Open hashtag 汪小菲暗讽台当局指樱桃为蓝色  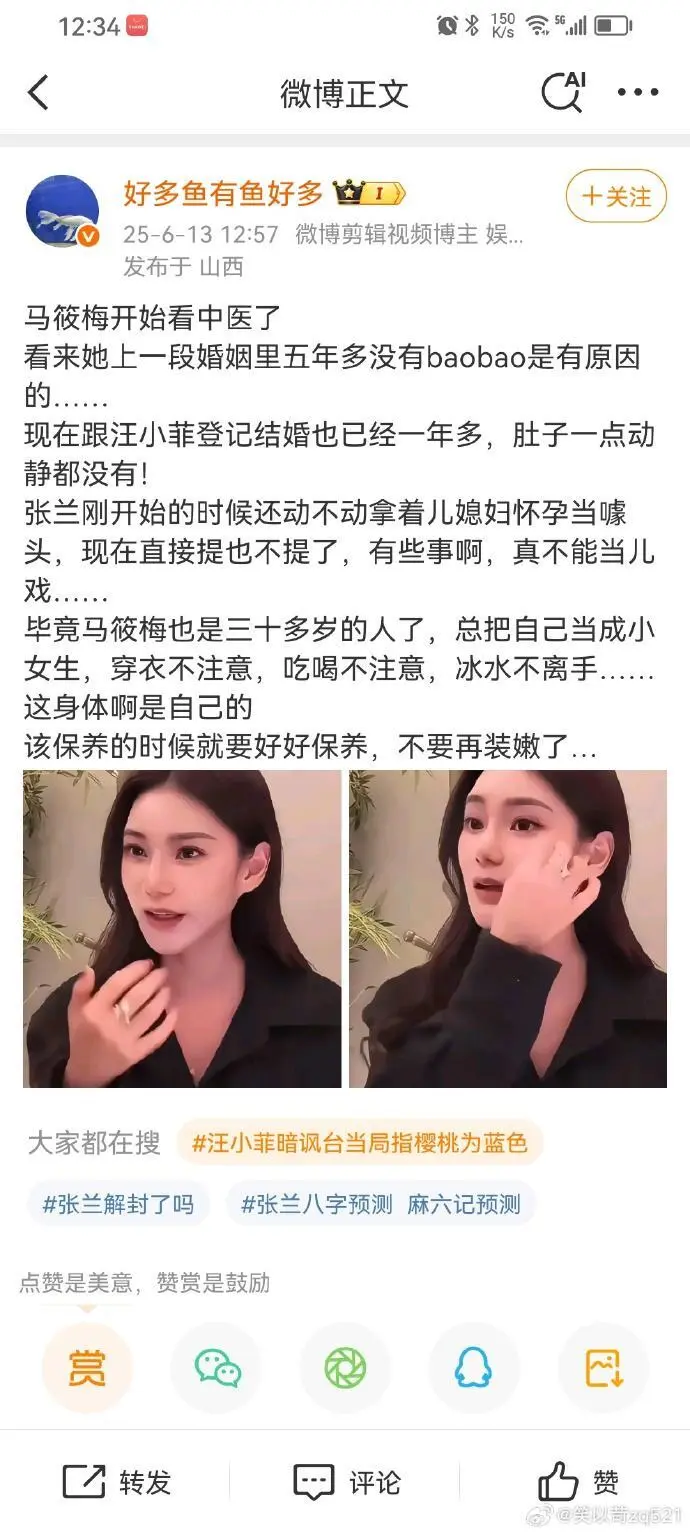pyautogui.click(x=360, y=1142)
